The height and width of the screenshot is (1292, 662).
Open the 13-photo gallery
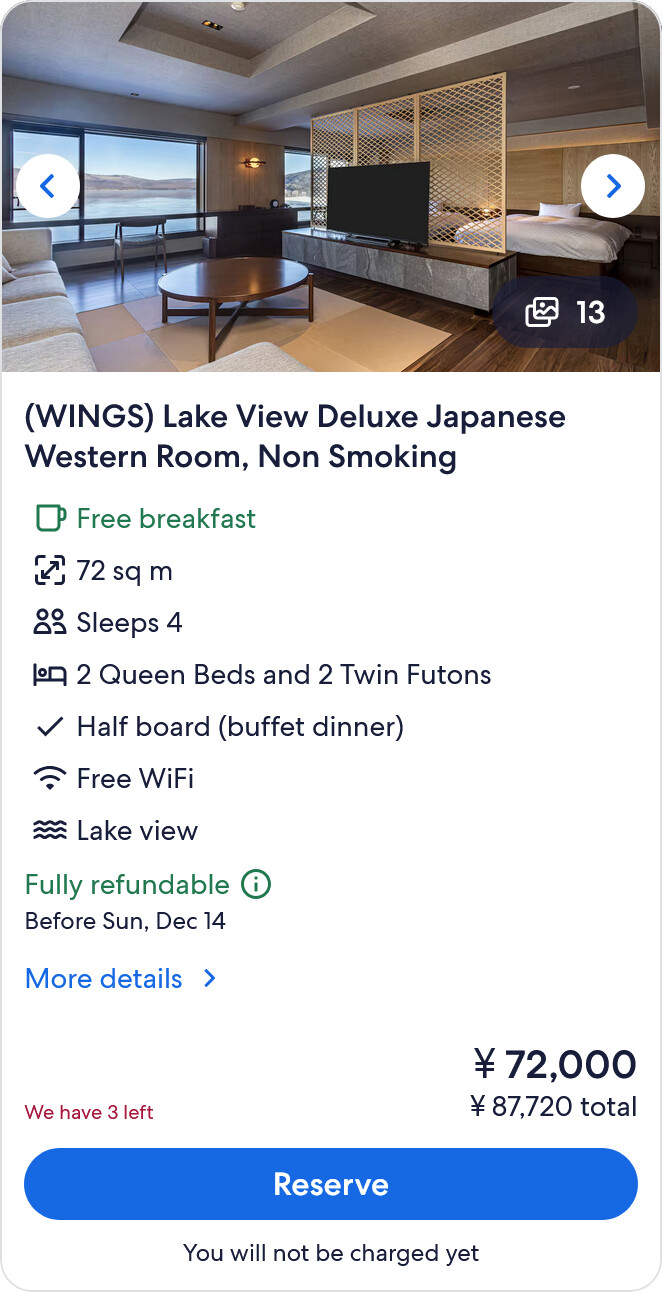(x=565, y=313)
